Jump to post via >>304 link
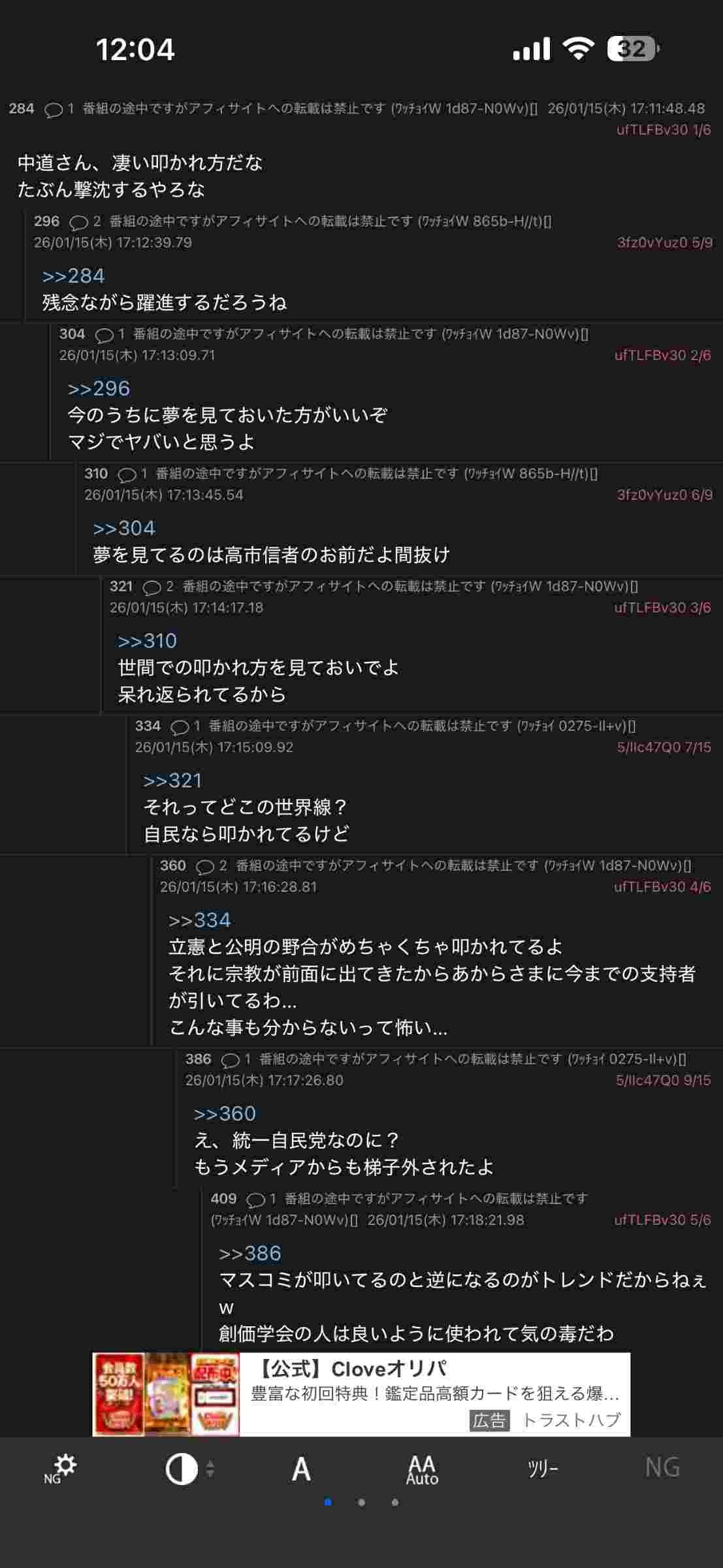This screenshot has width=723, height=1568. pyautogui.click(x=124, y=528)
